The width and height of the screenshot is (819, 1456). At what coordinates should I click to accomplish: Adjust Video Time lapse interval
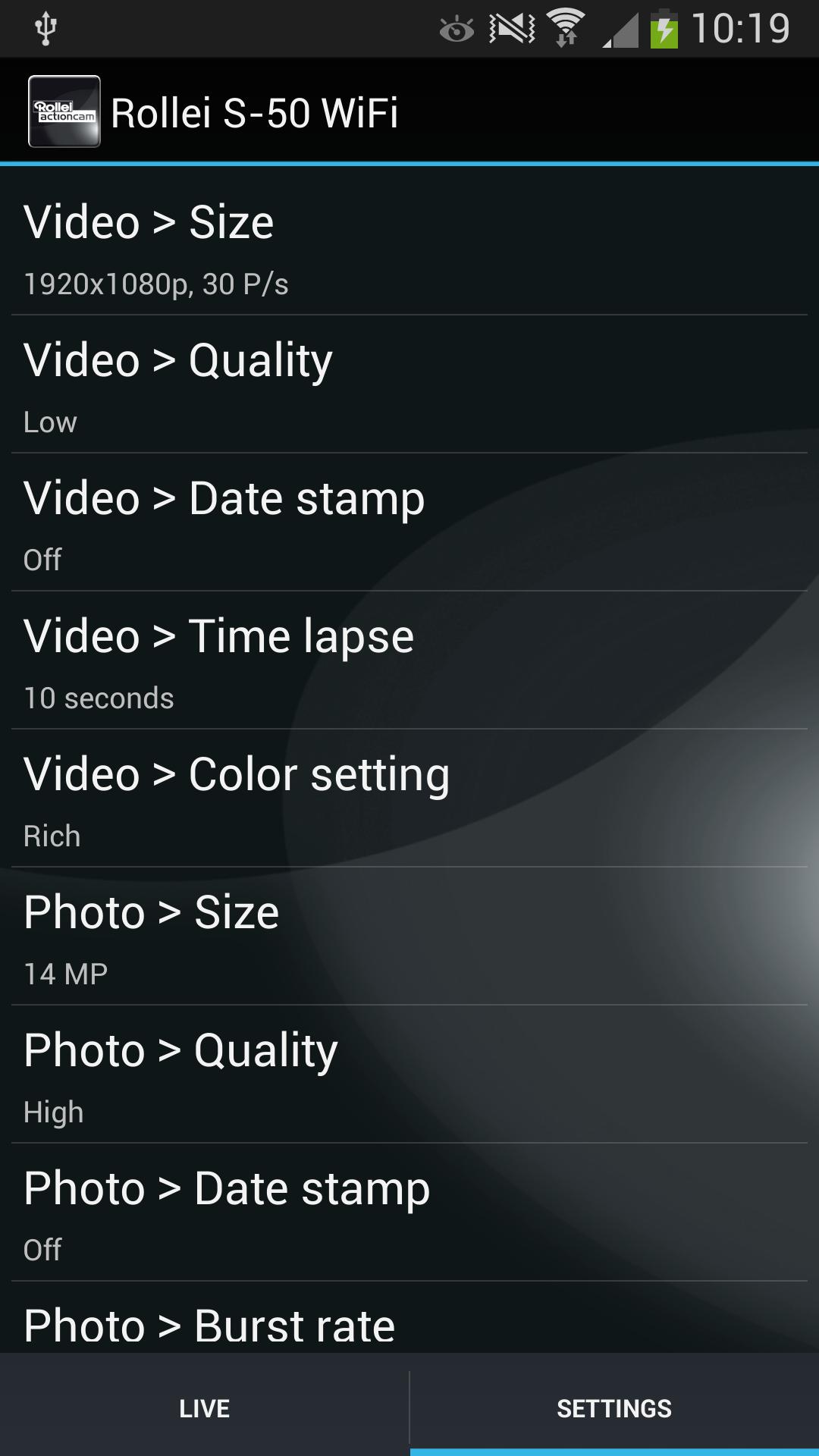coord(409,661)
